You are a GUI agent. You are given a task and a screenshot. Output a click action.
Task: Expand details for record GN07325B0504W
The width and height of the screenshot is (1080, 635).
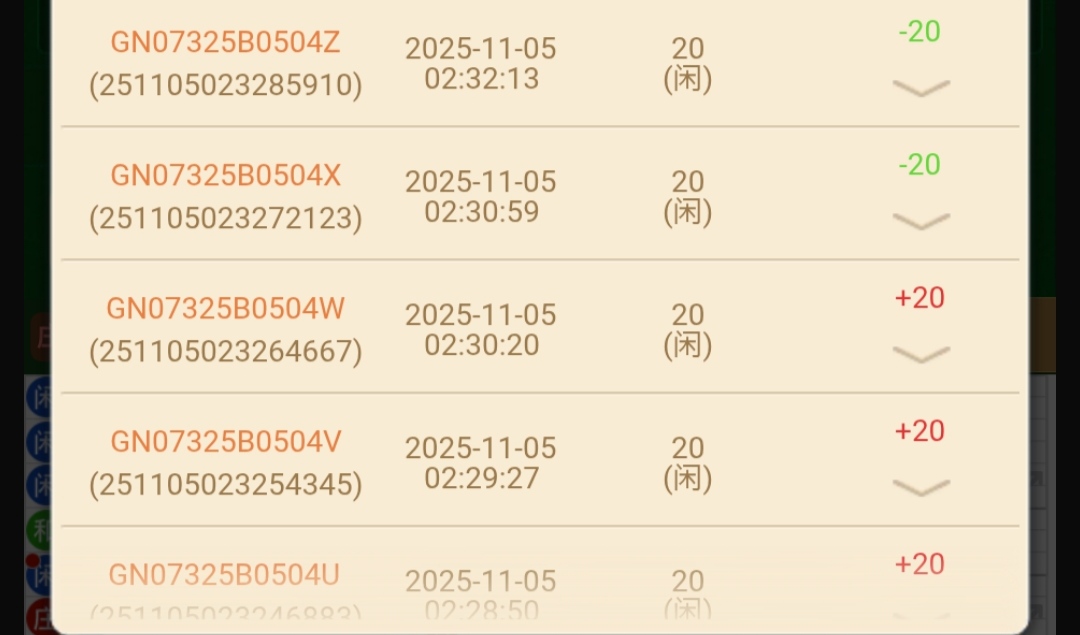point(920,354)
